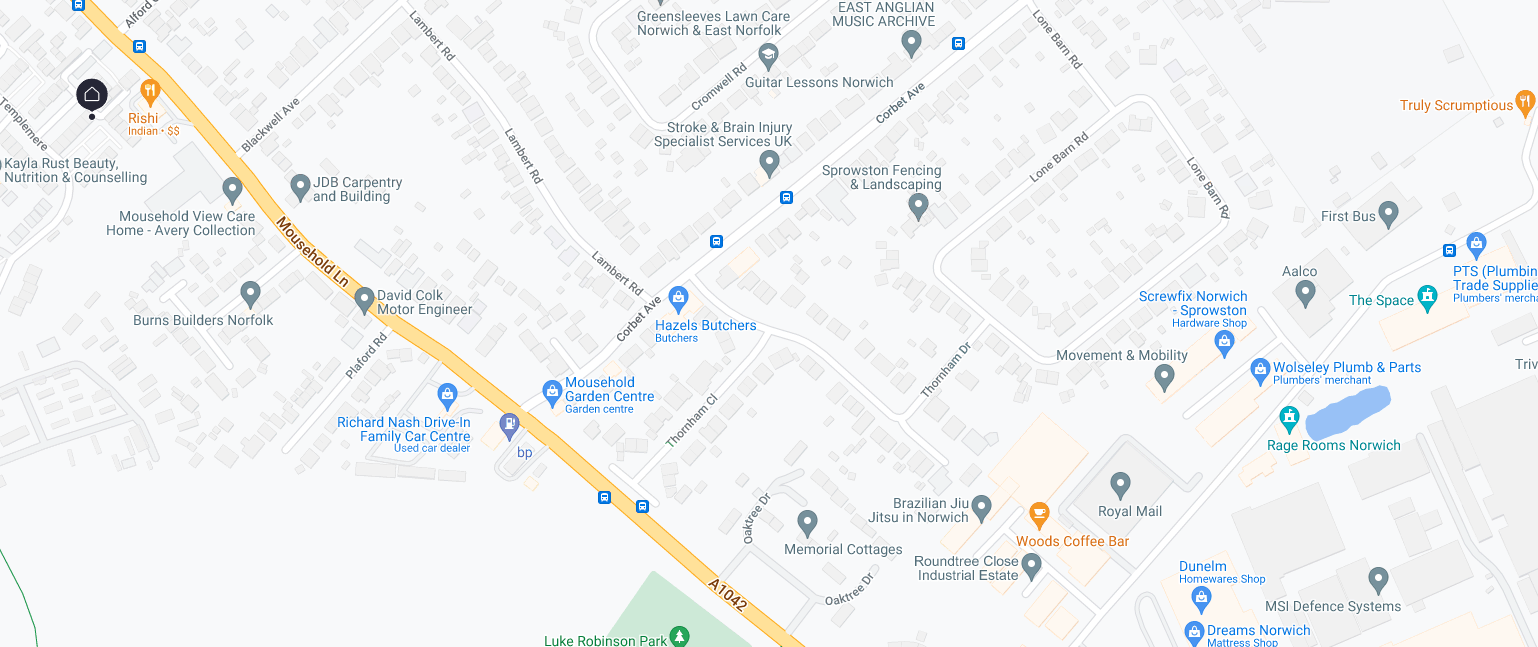This screenshot has width=1538, height=647.
Task: Open the David Colk Motor Engineer marker
Action: coord(364,300)
